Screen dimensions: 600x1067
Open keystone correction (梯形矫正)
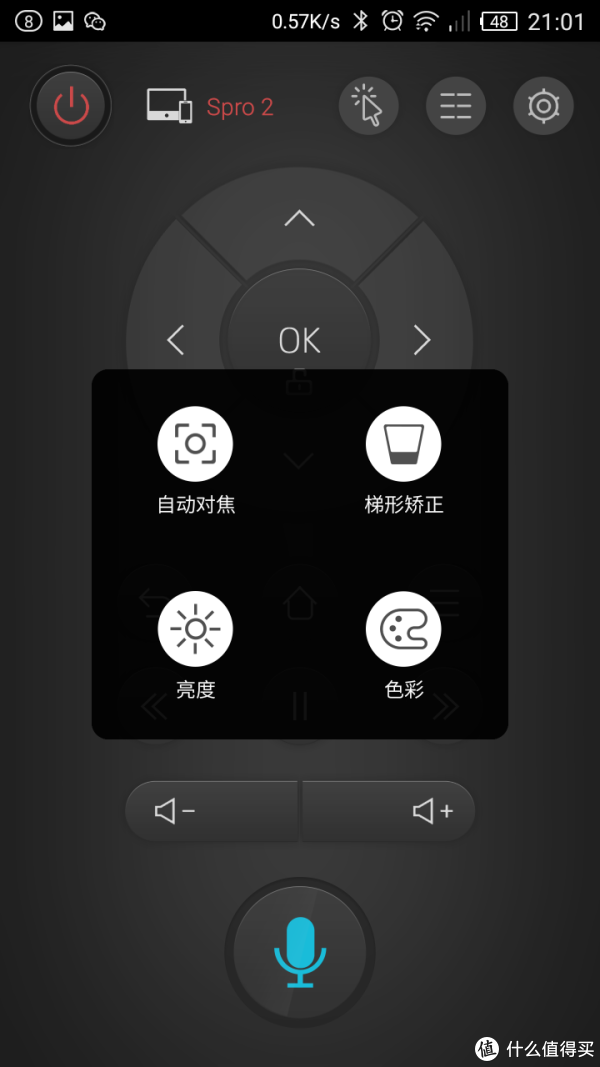tap(403, 461)
